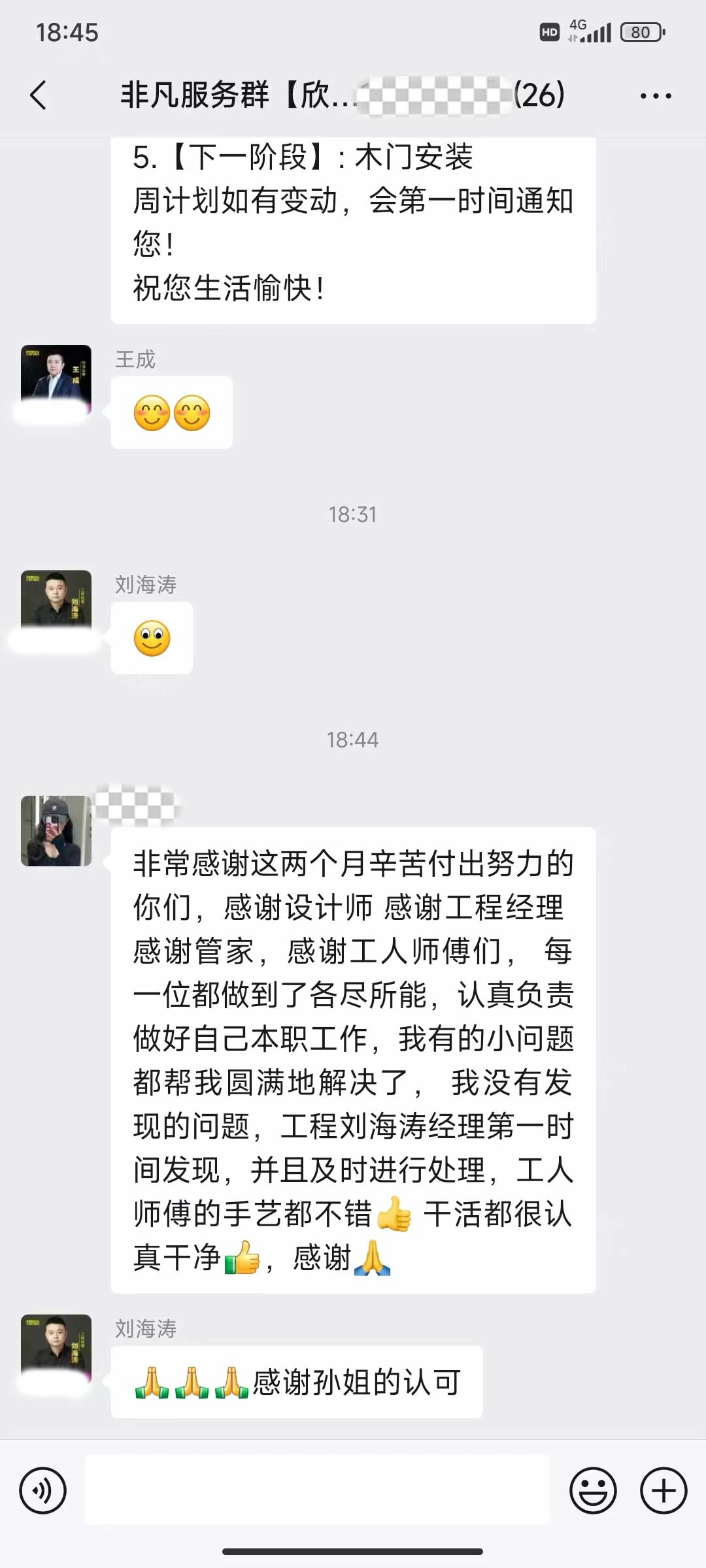This screenshot has width=706, height=1568.
Task: Tap the customer's avatar with phone selfie
Action: click(56, 830)
